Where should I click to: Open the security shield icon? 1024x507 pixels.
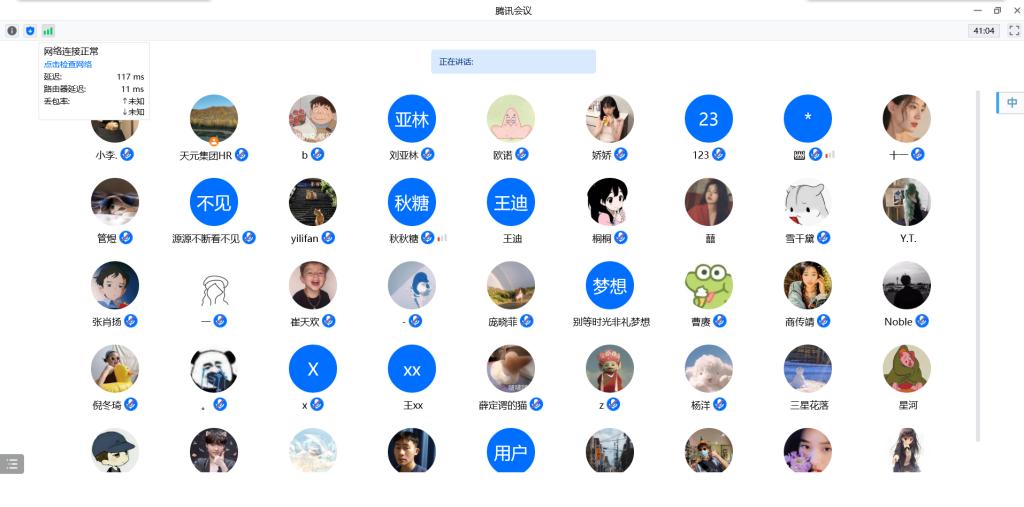(x=30, y=31)
